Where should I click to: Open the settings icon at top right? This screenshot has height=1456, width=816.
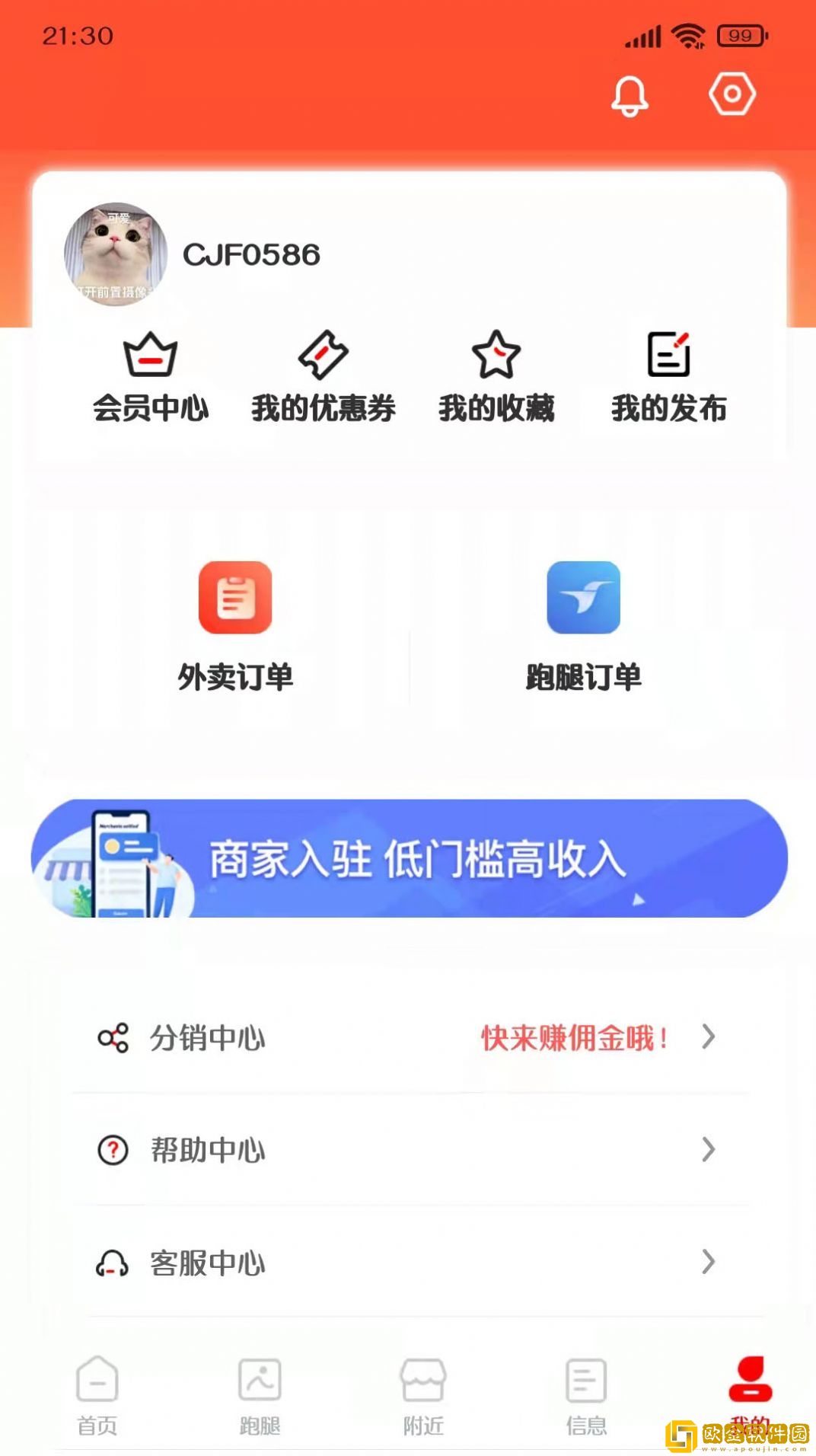point(732,93)
